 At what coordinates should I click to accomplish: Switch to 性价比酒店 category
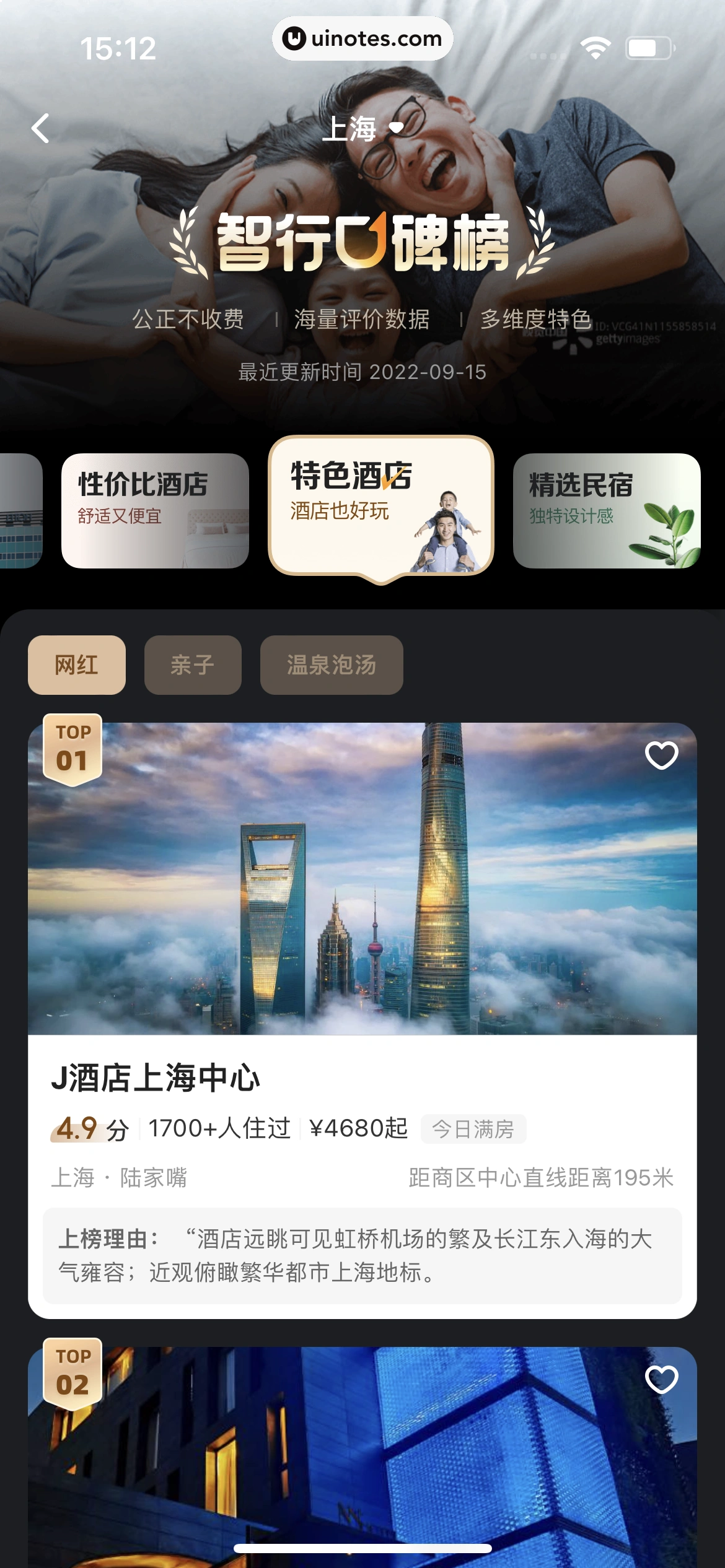[x=155, y=510]
